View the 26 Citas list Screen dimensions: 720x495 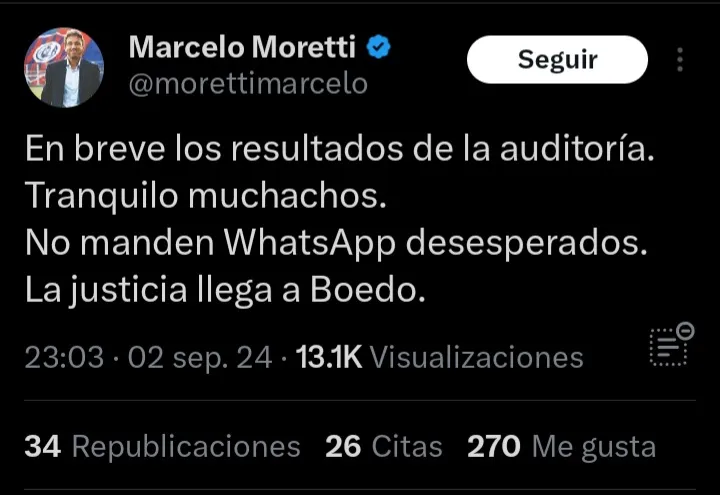pyautogui.click(x=383, y=446)
